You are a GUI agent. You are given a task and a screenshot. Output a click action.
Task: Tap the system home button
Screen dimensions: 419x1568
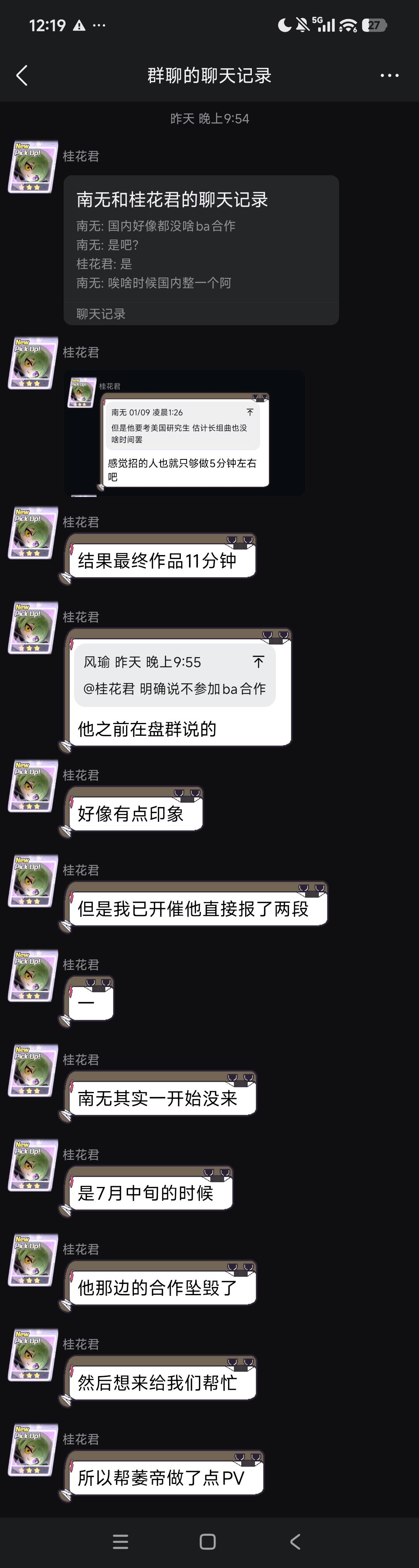point(208,1542)
